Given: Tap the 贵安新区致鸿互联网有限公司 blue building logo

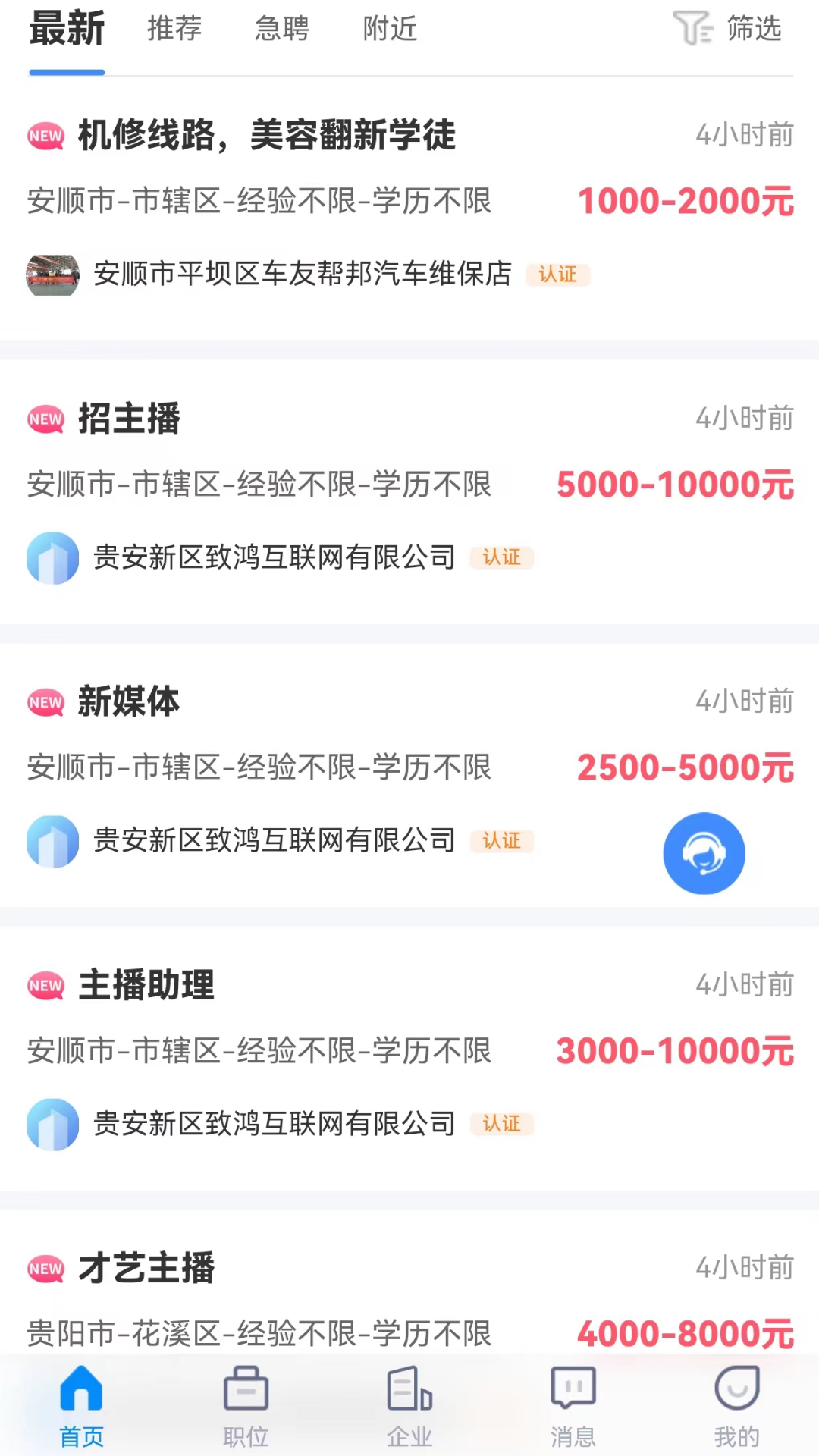Looking at the screenshot, I should click(52, 557).
